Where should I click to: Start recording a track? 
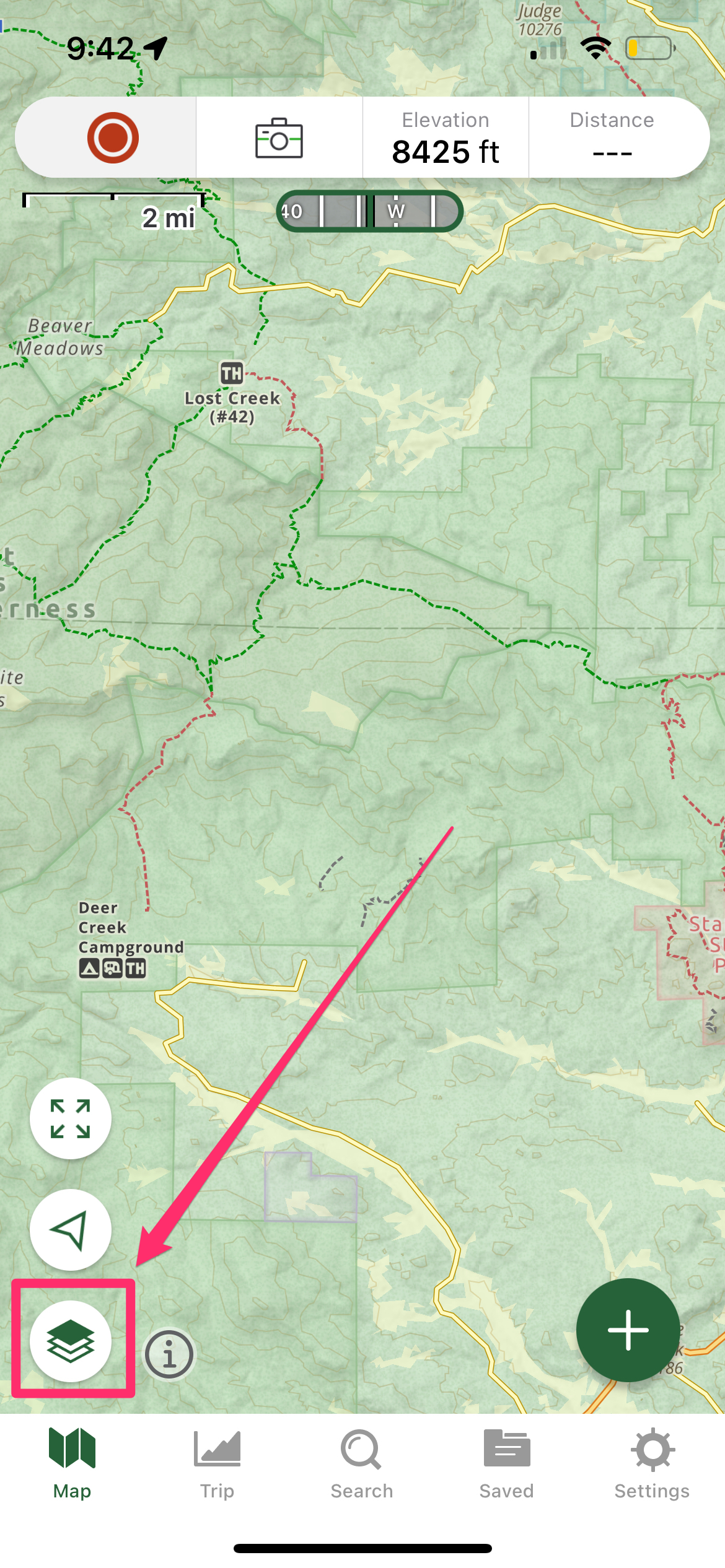(112, 137)
